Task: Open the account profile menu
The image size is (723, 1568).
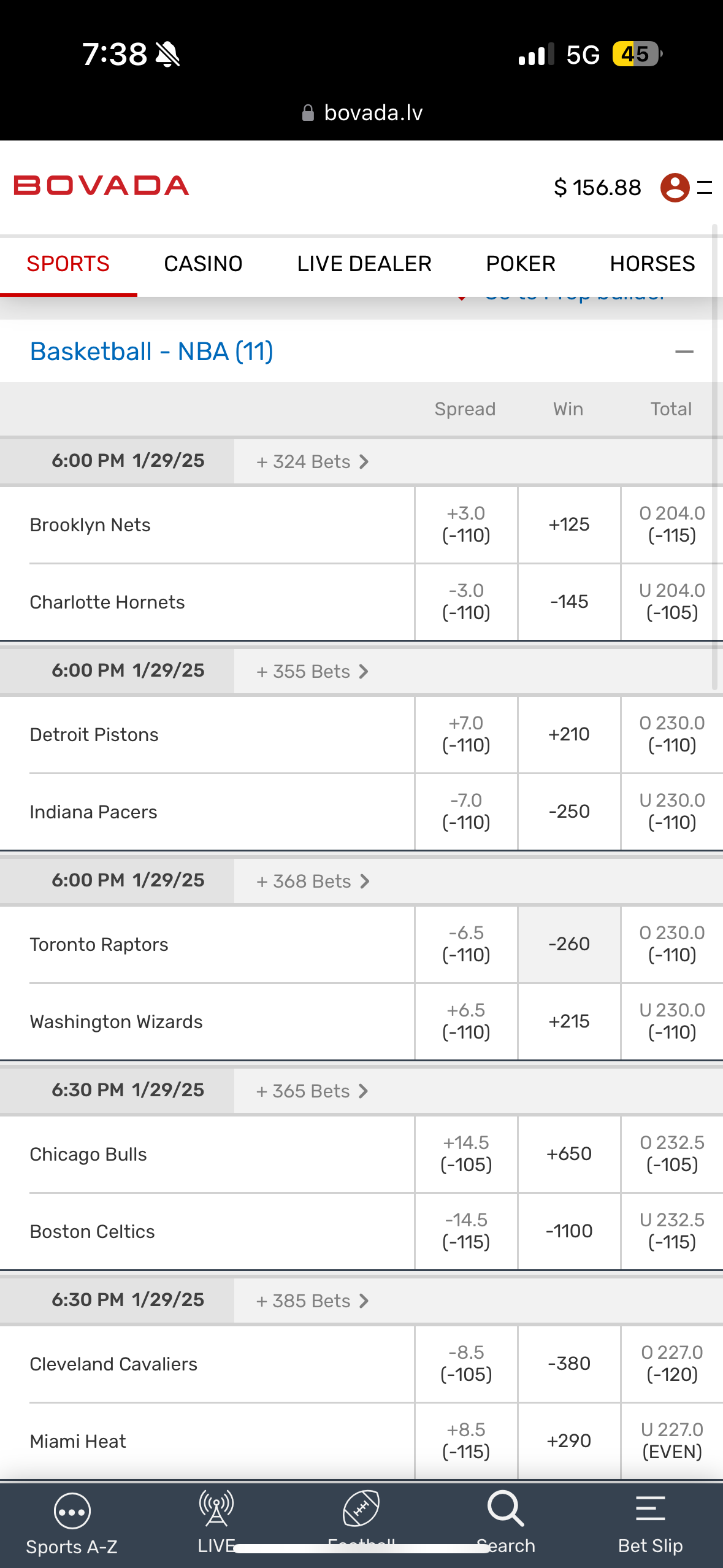Action: coord(675,187)
